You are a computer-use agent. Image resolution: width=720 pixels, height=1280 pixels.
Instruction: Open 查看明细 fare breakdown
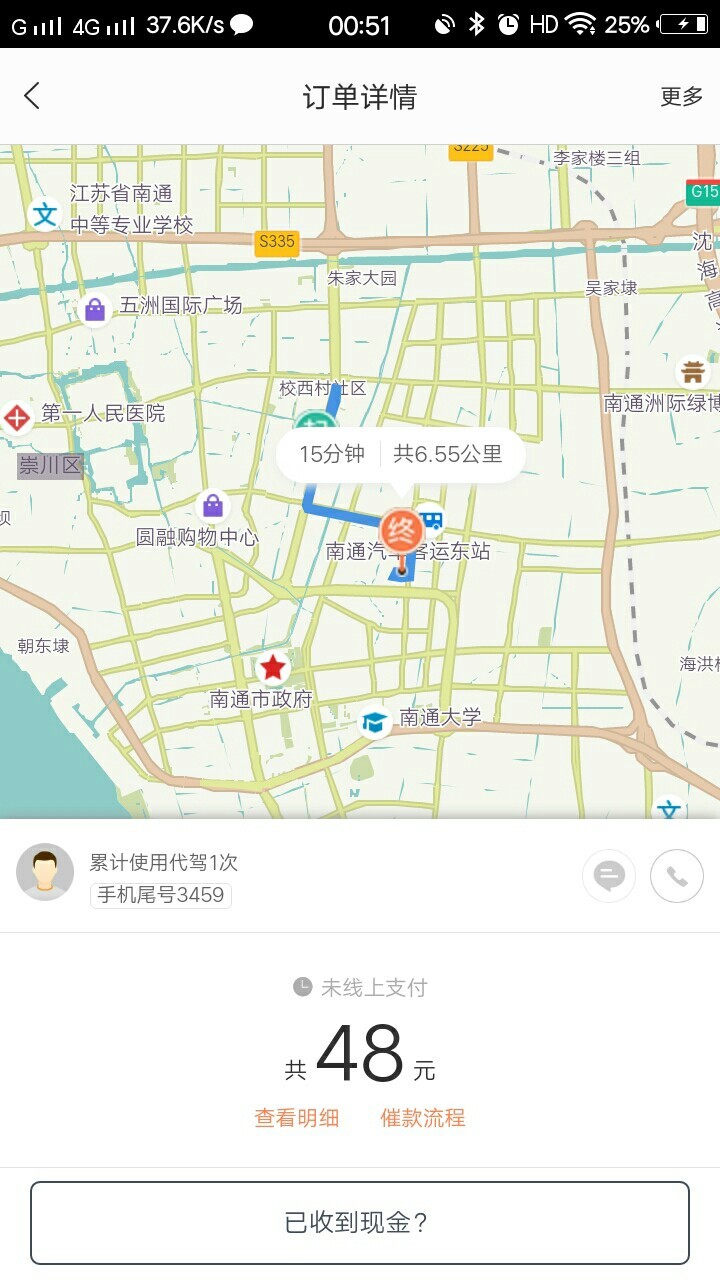pyautogui.click(x=297, y=1117)
